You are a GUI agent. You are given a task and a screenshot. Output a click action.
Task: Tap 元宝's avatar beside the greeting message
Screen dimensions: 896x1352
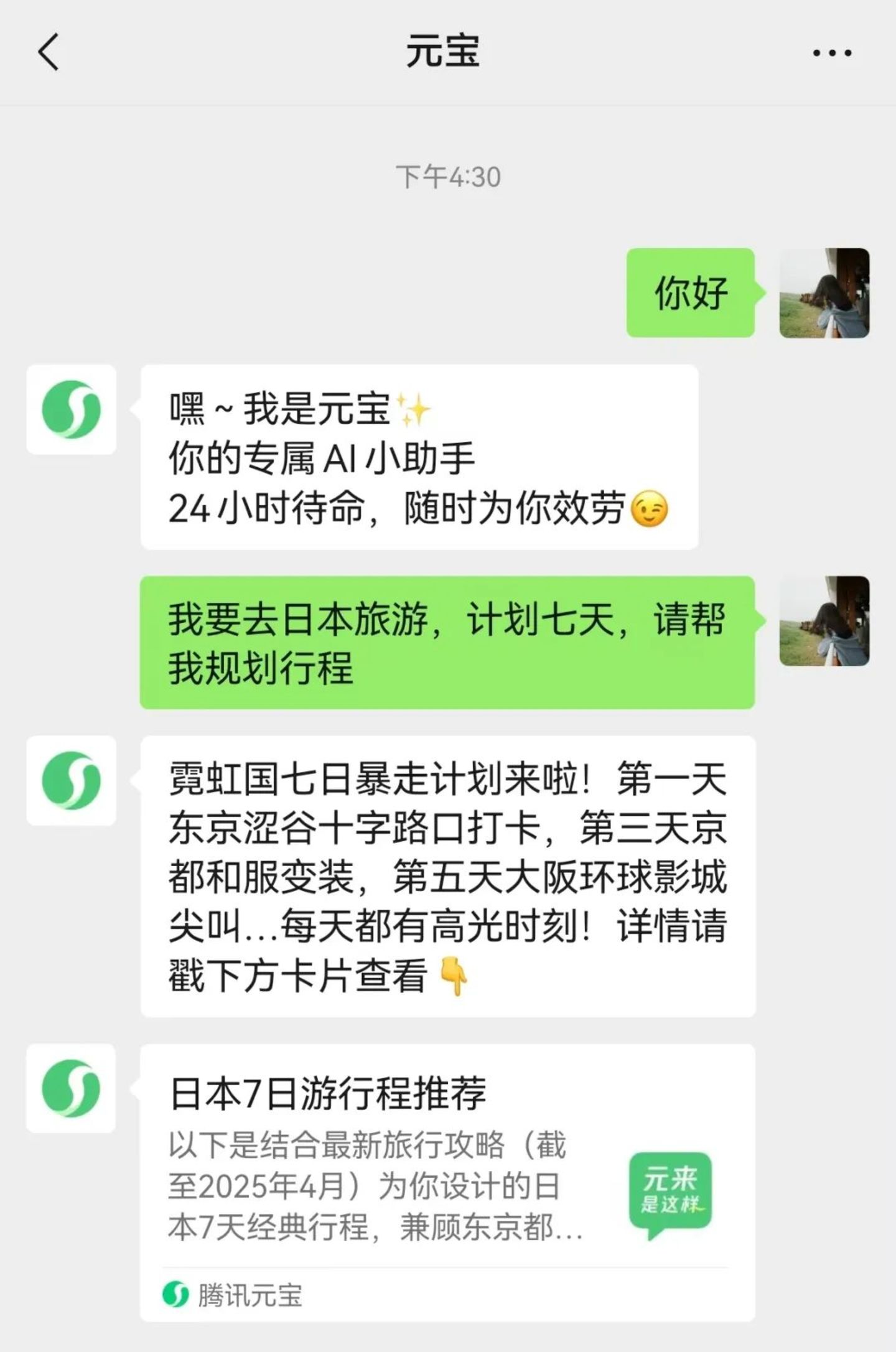pos(71,409)
